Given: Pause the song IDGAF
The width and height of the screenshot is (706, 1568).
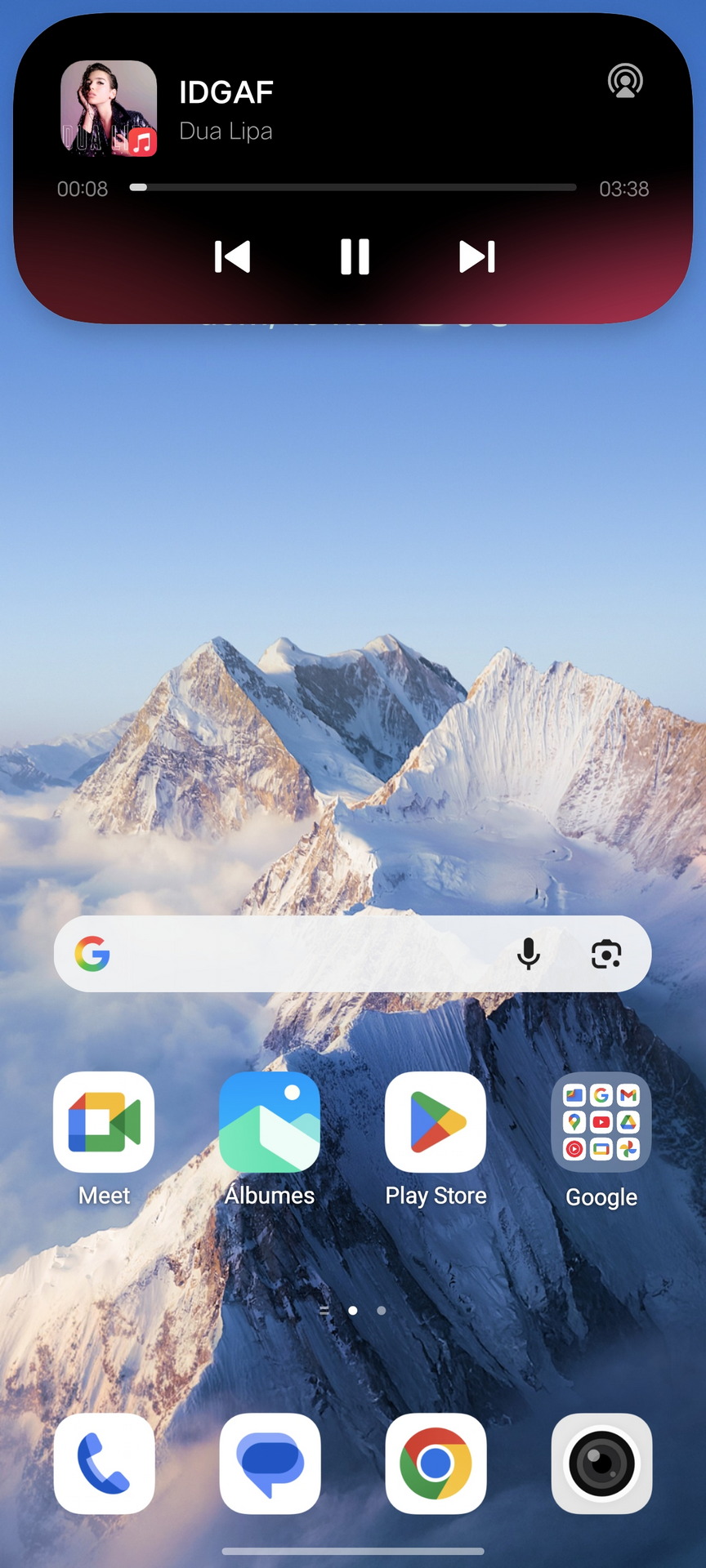Looking at the screenshot, I should click(355, 256).
